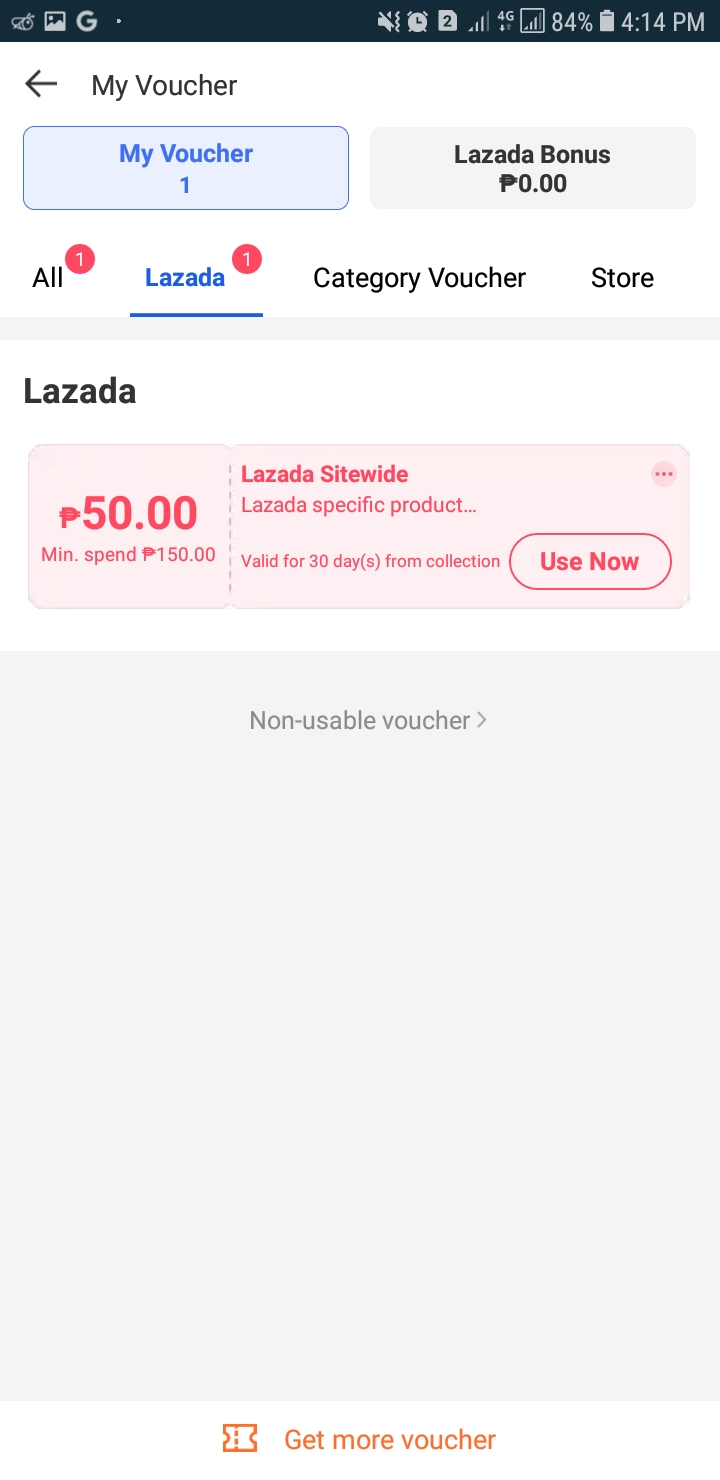Switch to the Lazada tab
Viewport: 720px width, 1480px height.
click(x=185, y=278)
